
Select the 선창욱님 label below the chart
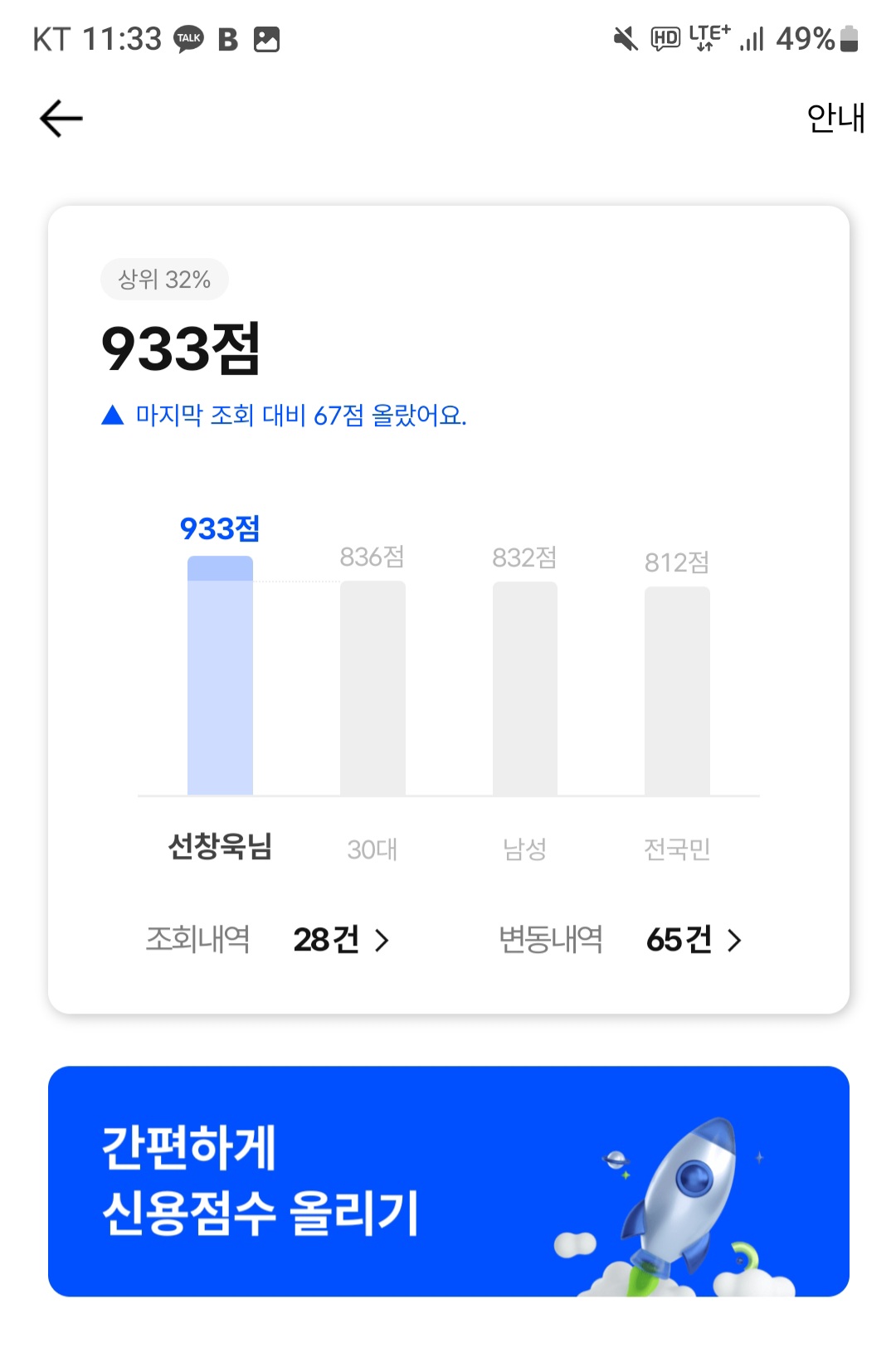pyautogui.click(x=220, y=848)
